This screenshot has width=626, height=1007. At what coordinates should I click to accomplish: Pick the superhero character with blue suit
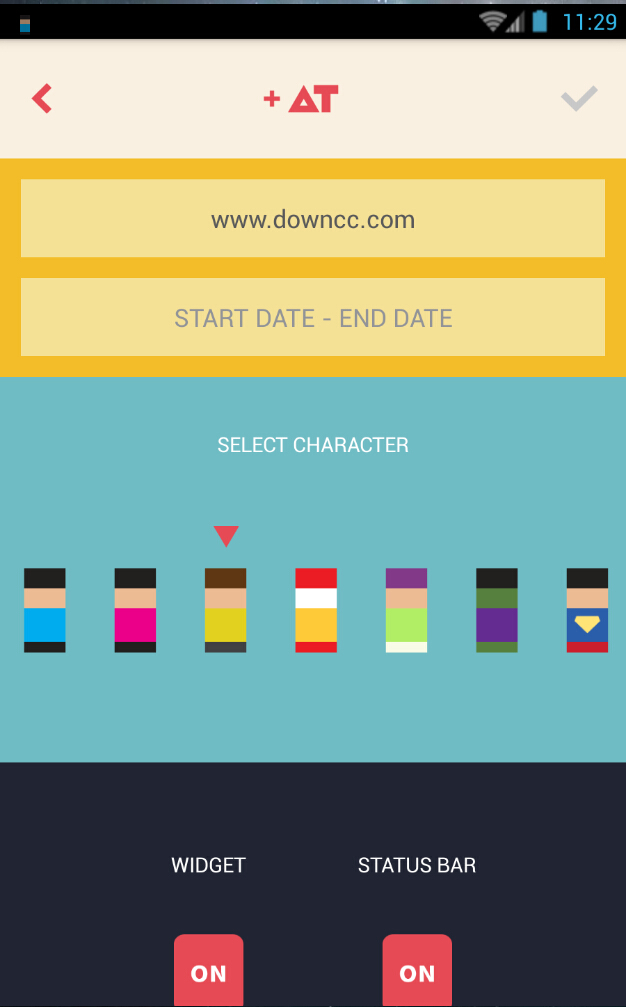(587, 610)
